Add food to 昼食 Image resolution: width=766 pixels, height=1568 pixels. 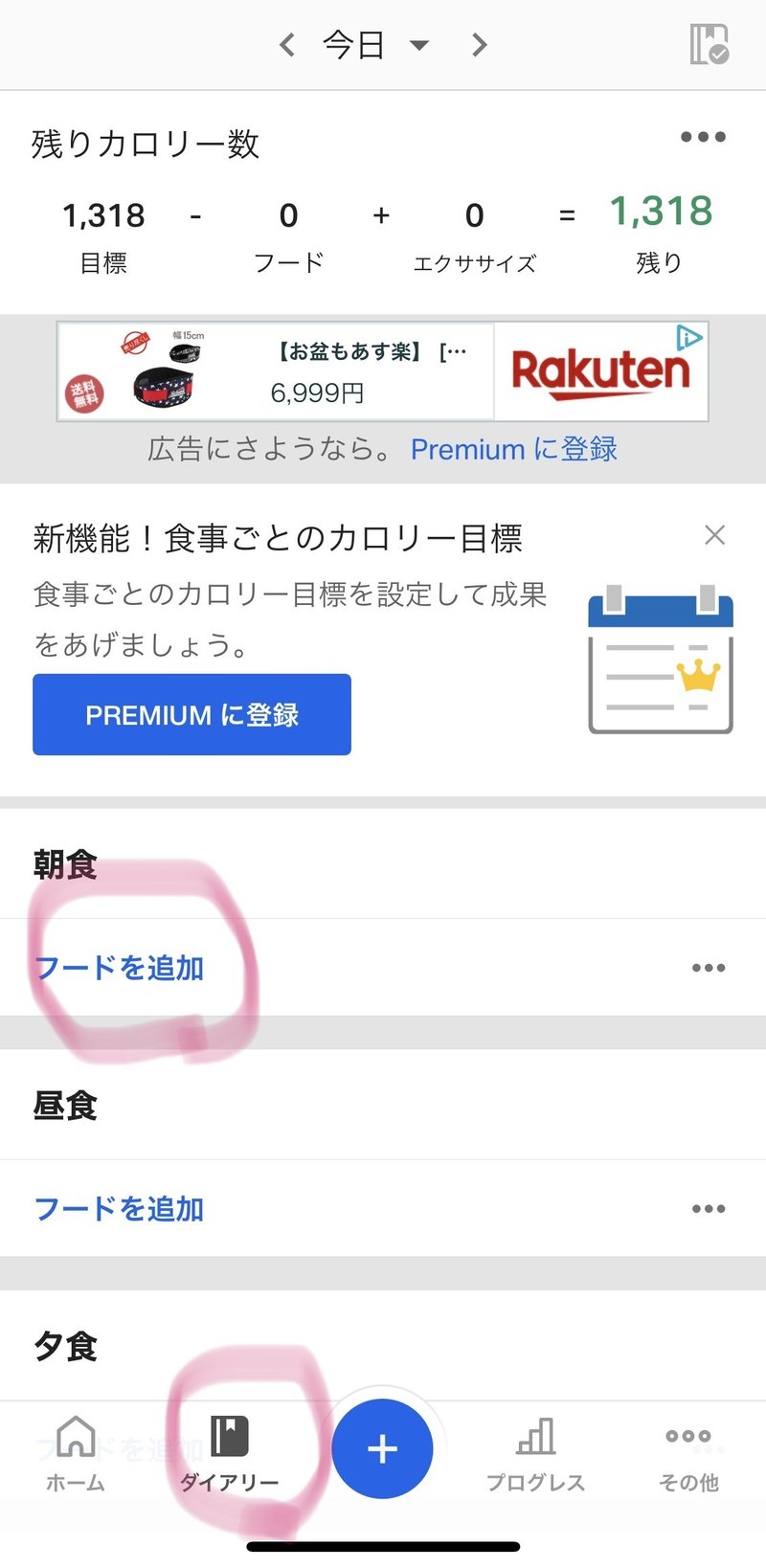pos(119,1209)
